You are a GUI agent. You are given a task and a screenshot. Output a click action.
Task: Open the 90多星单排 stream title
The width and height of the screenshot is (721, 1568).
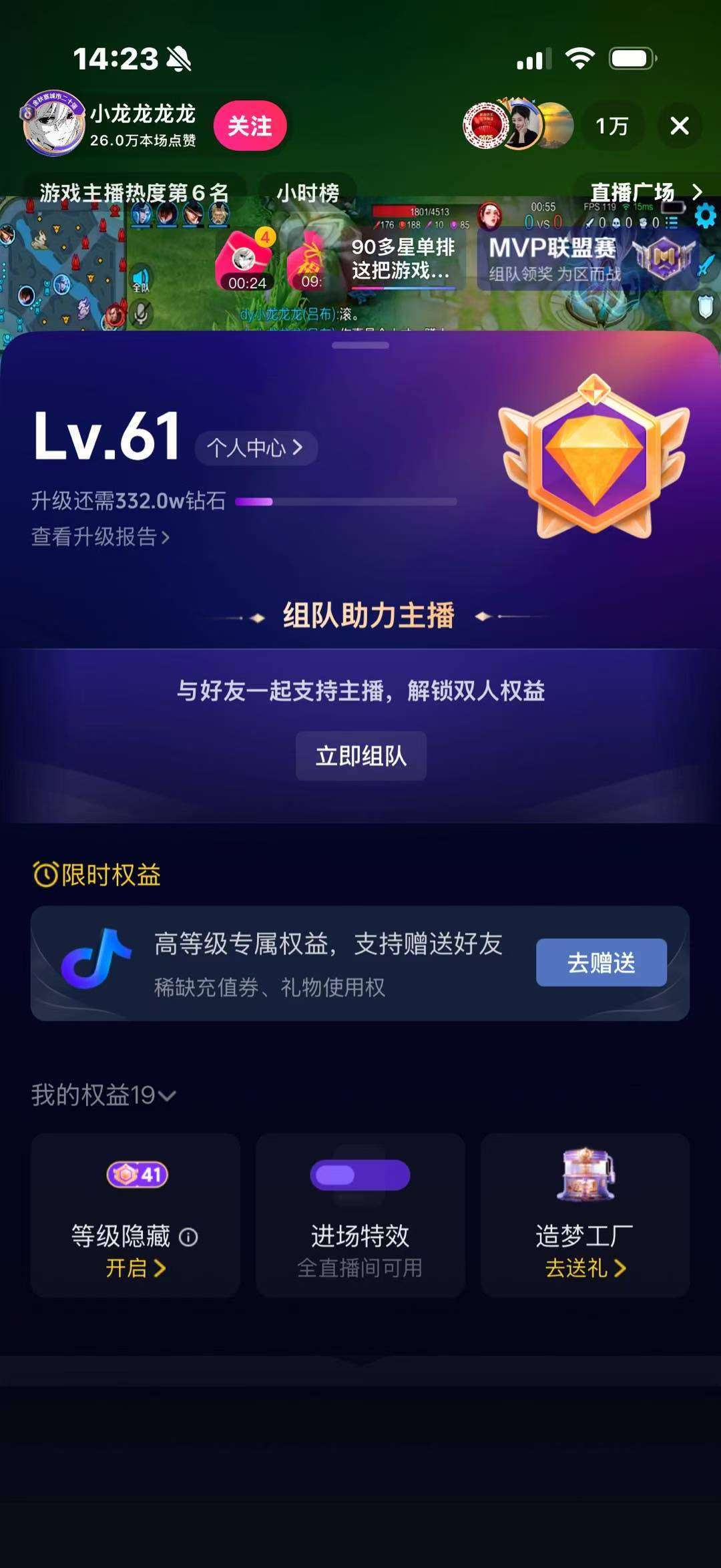[403, 259]
